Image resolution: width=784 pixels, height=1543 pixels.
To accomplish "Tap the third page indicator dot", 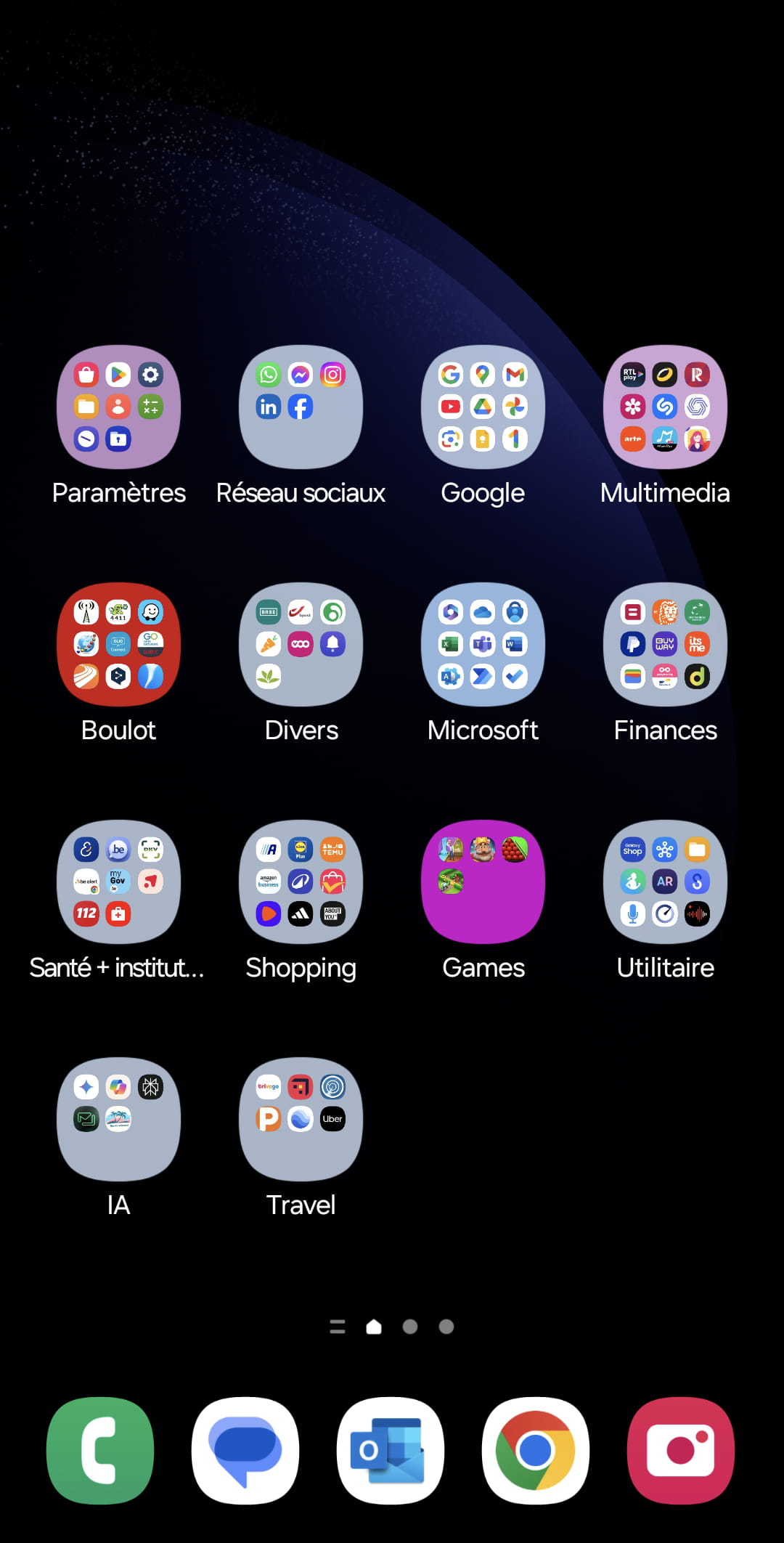I will [446, 1327].
